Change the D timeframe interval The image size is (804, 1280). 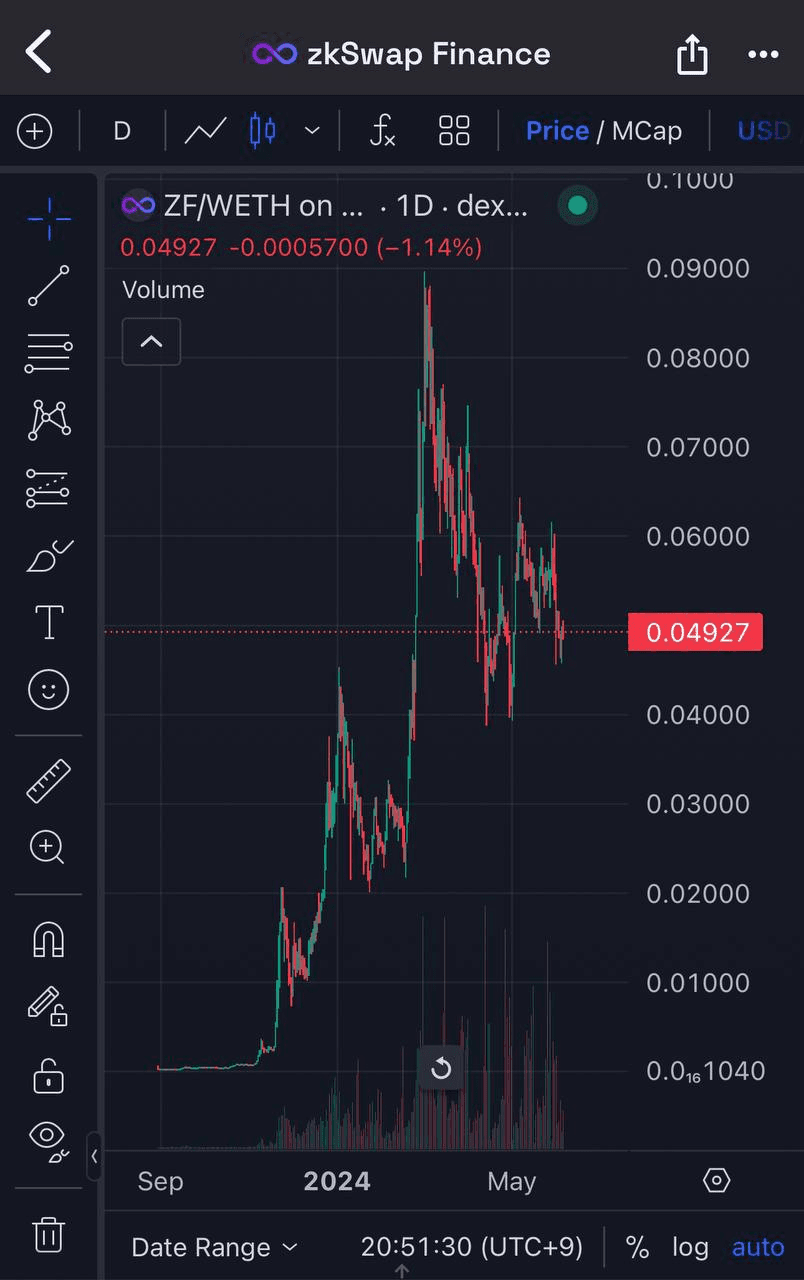(x=122, y=131)
